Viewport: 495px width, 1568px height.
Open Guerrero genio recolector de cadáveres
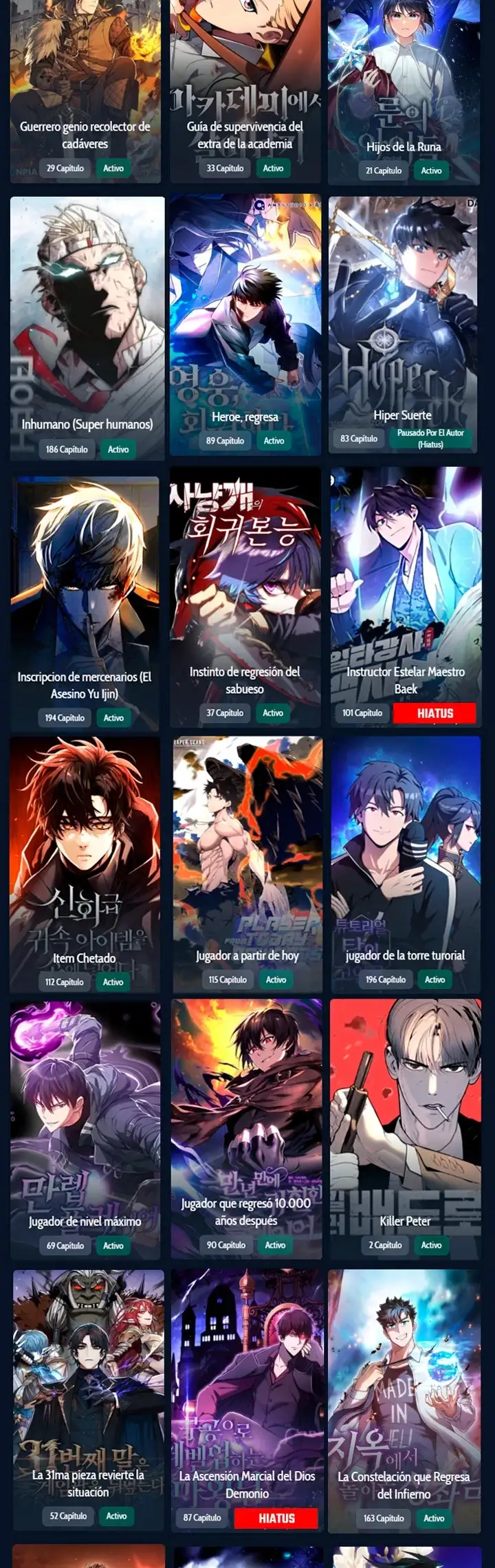[85, 83]
